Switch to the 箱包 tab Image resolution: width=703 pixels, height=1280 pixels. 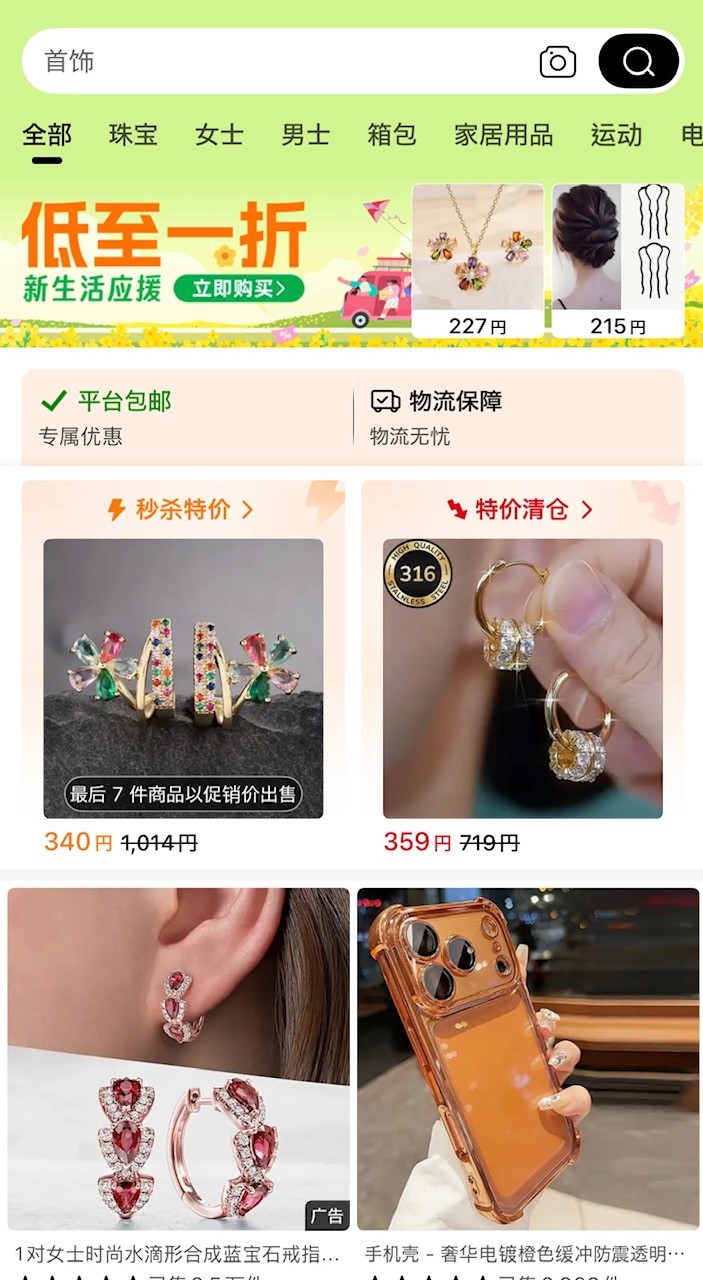tap(391, 135)
